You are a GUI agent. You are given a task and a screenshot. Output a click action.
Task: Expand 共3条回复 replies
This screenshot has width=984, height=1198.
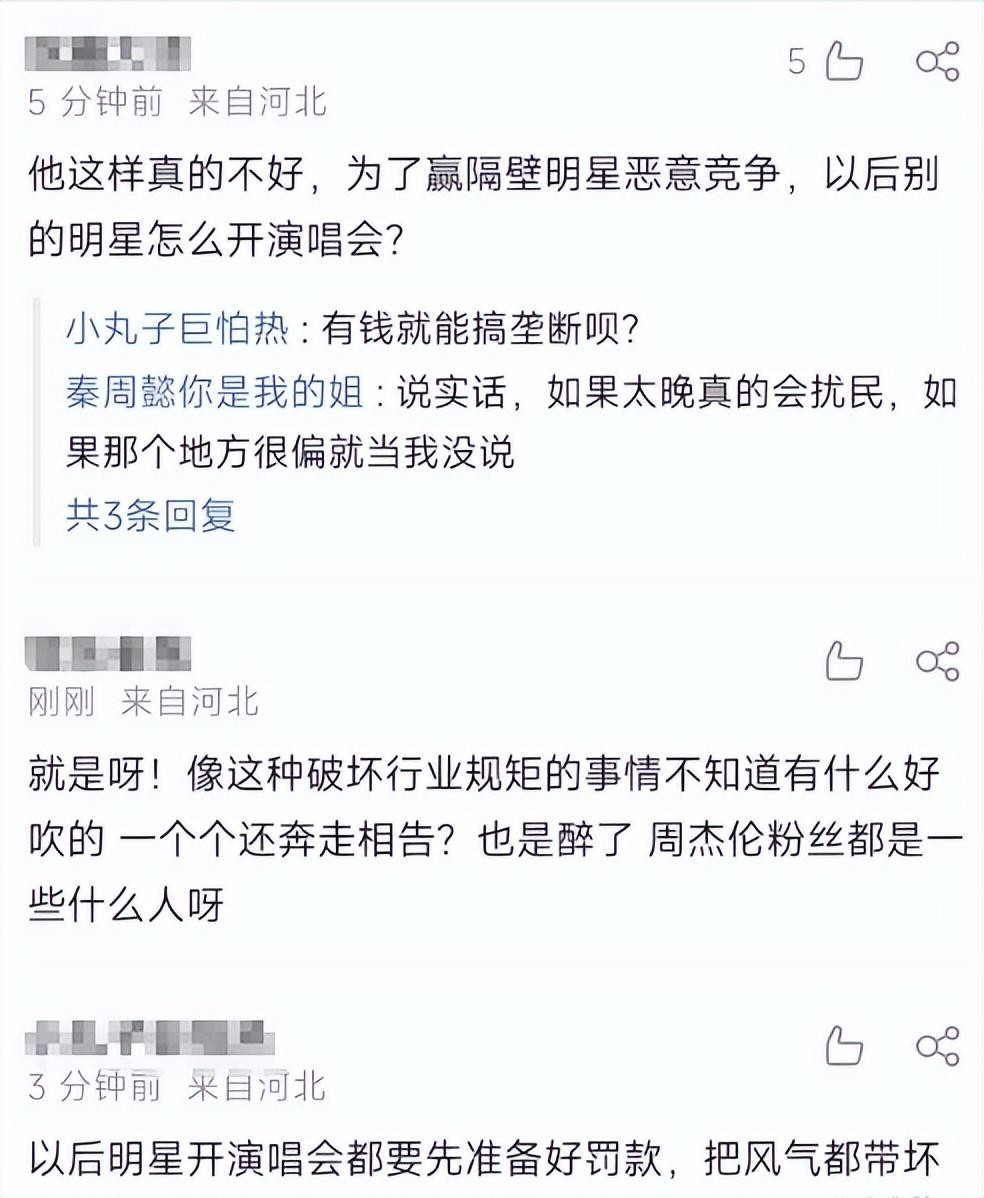[150, 516]
